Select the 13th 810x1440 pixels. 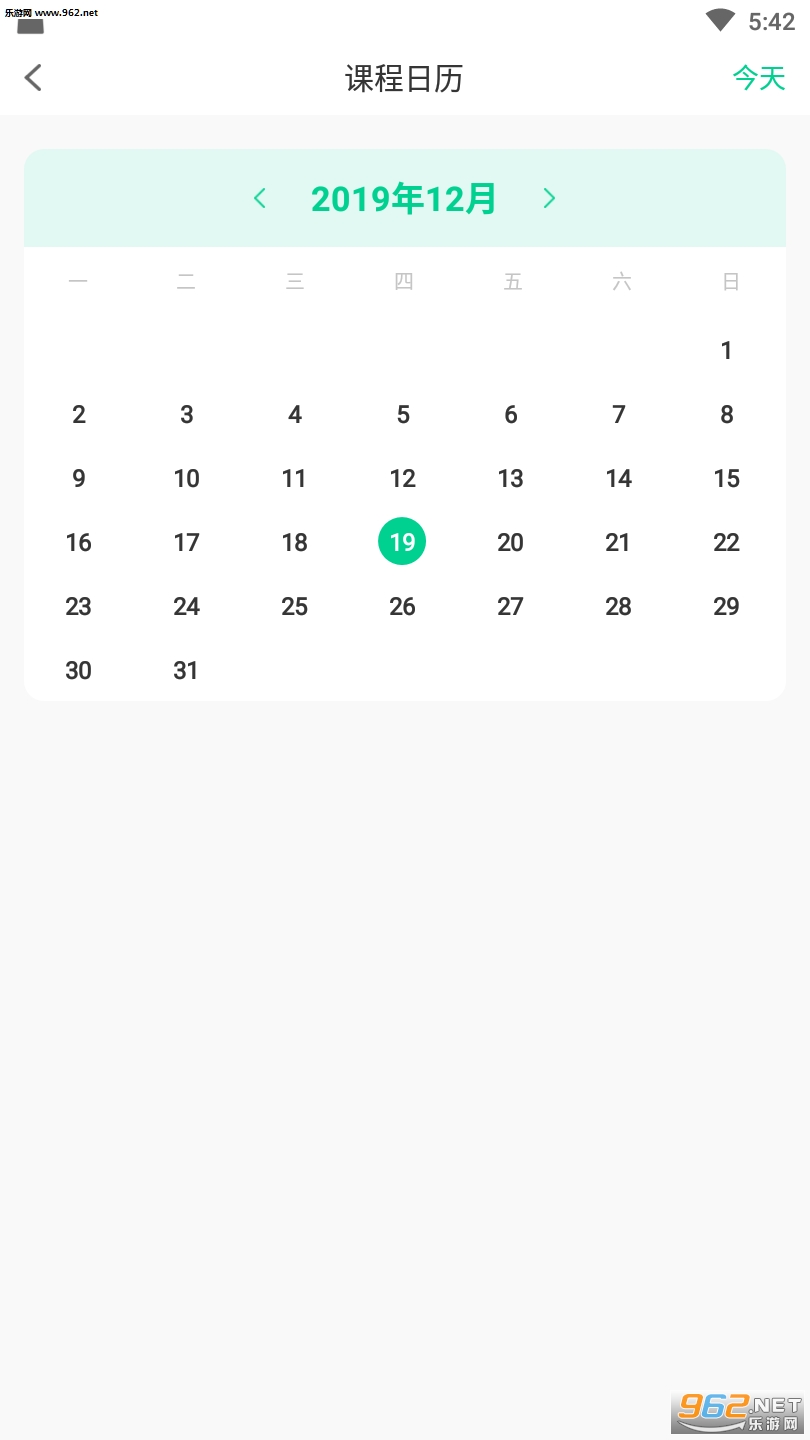[510, 478]
